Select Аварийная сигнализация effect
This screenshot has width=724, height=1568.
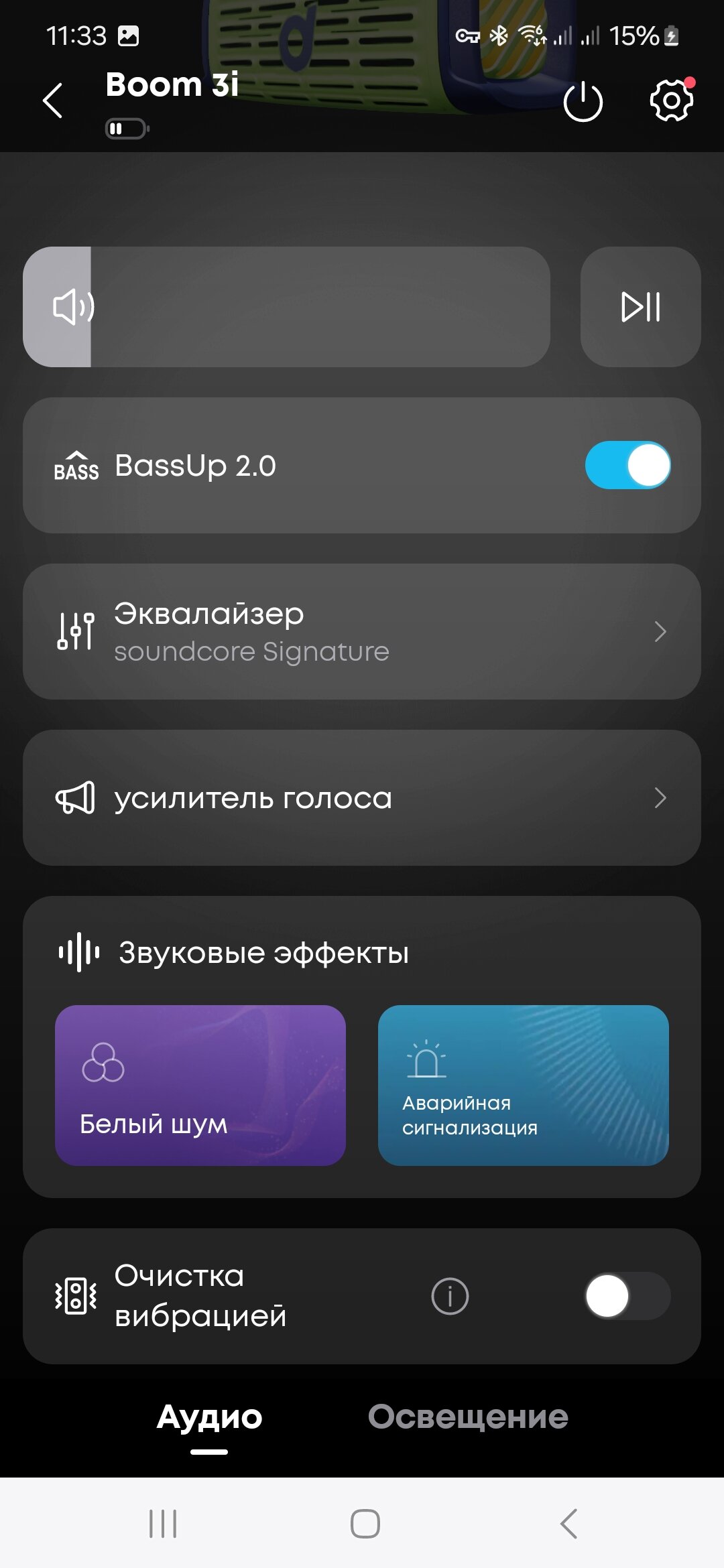[x=523, y=1085]
